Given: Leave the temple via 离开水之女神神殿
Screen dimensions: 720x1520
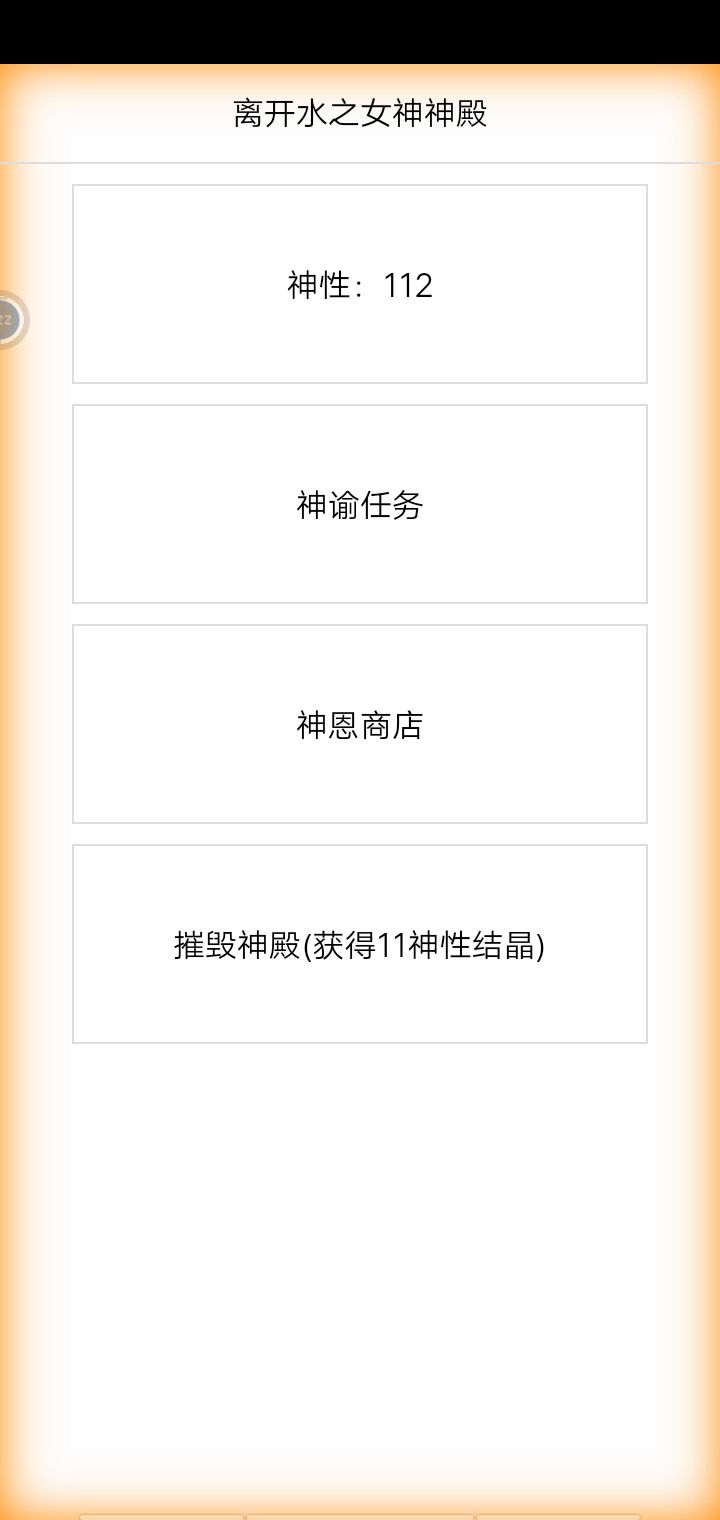Looking at the screenshot, I should pyautogui.click(x=360, y=113).
